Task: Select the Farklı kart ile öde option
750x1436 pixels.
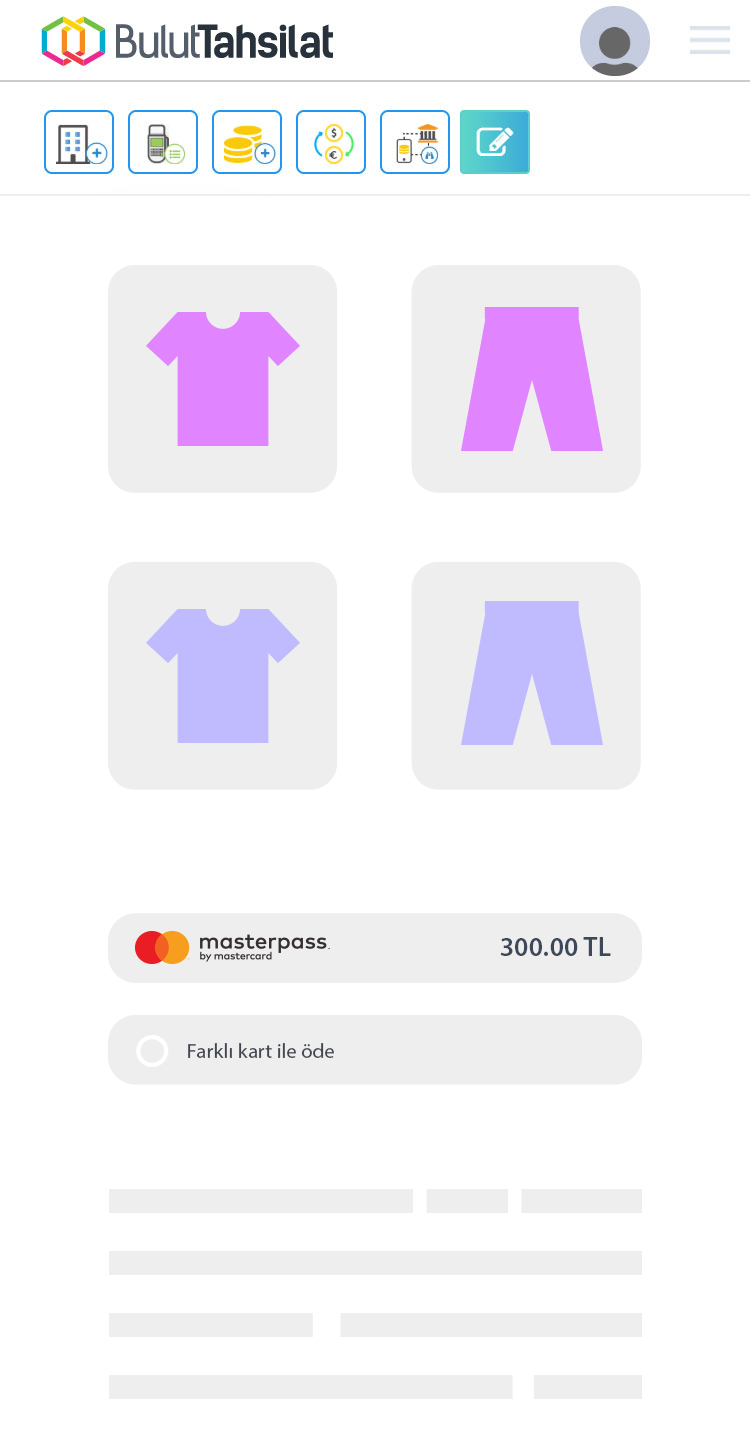Action: pos(375,1050)
